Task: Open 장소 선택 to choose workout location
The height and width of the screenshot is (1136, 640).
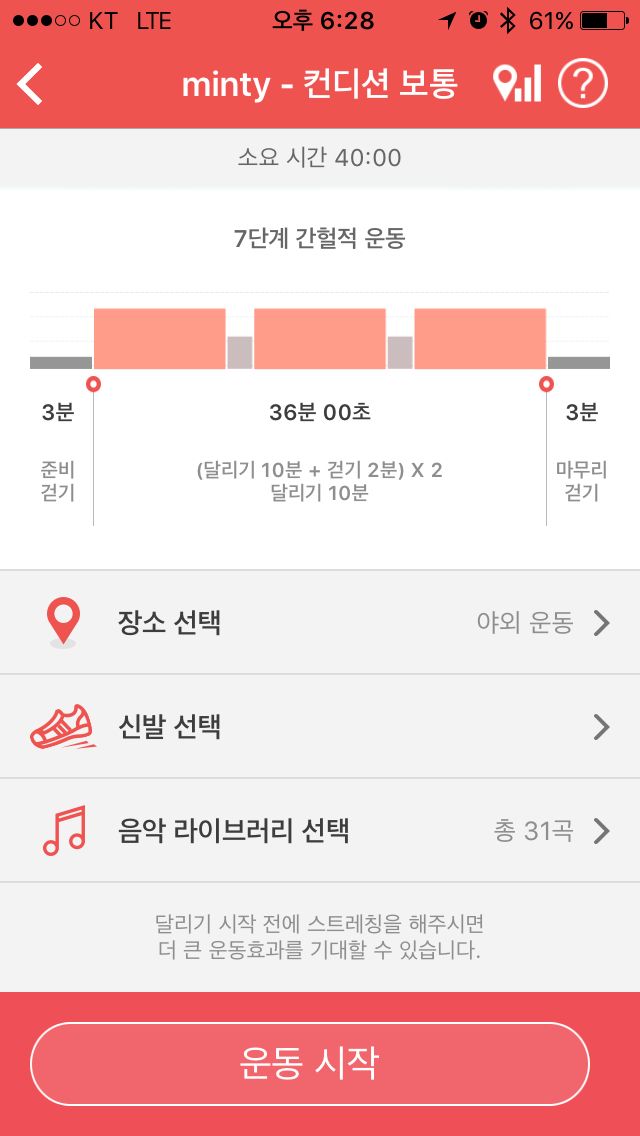Action: point(320,622)
